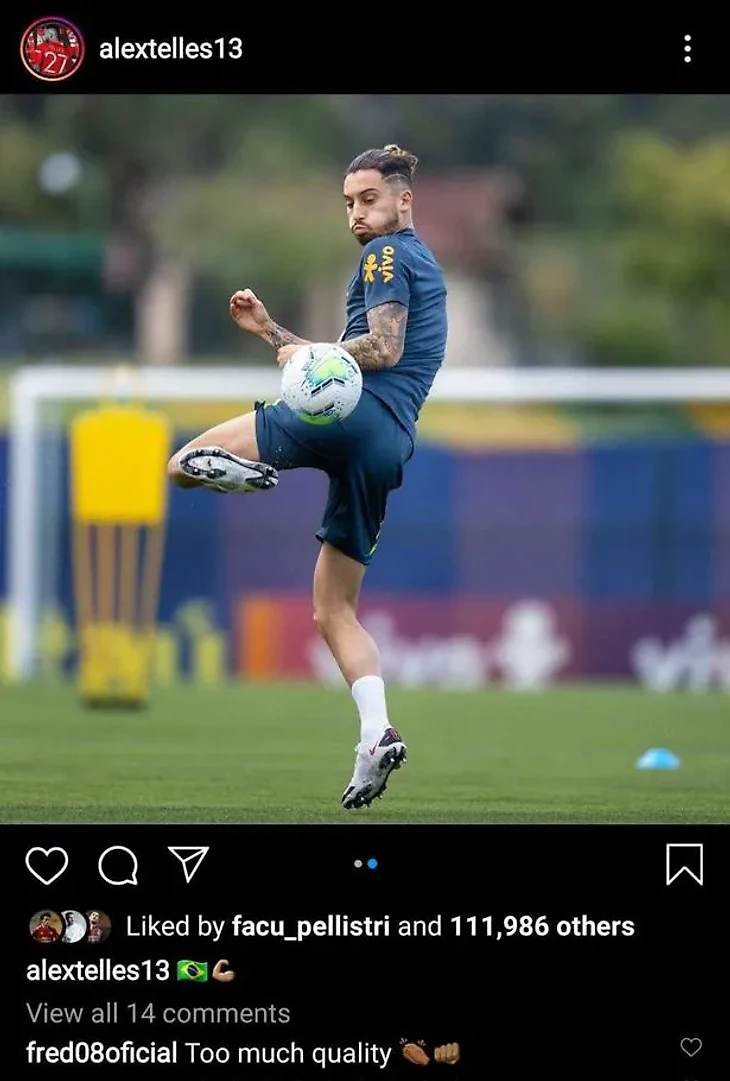Tap carousel page indicator dots
This screenshot has height=1081, width=730.
tap(365, 863)
